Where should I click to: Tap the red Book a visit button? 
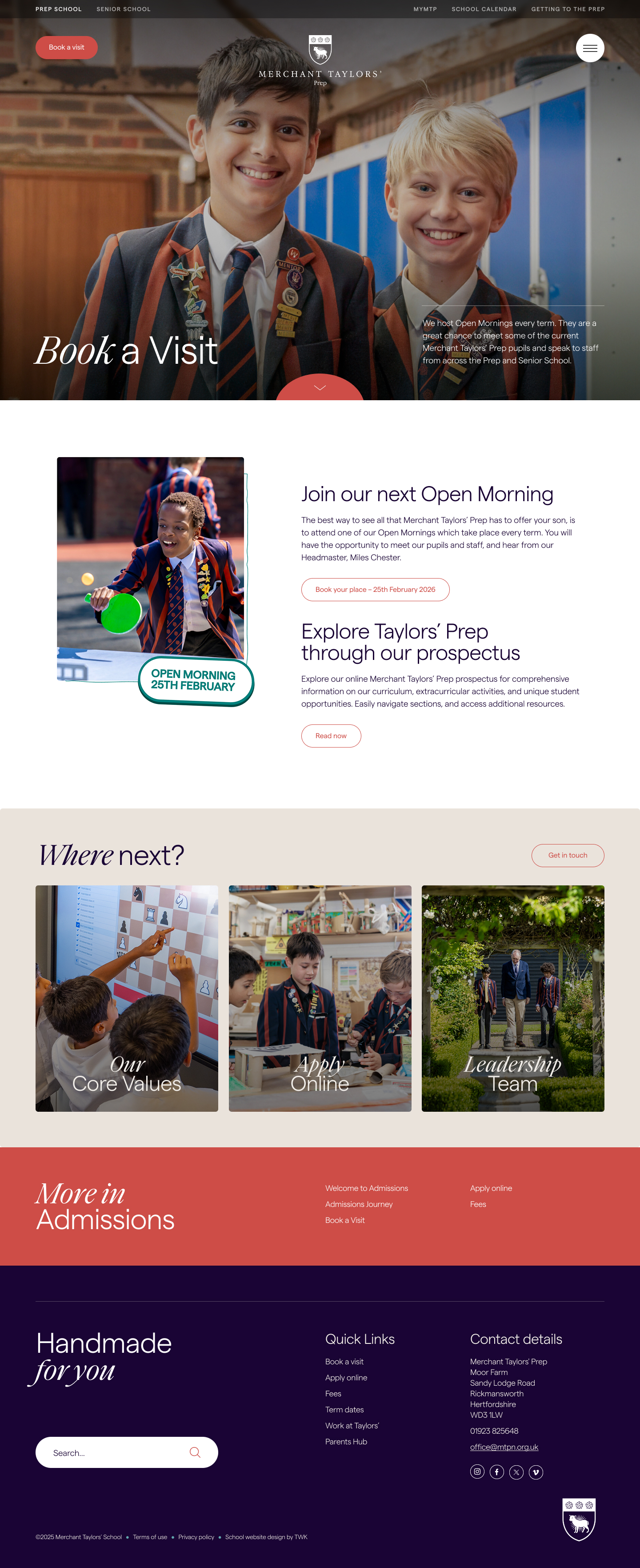coord(66,48)
